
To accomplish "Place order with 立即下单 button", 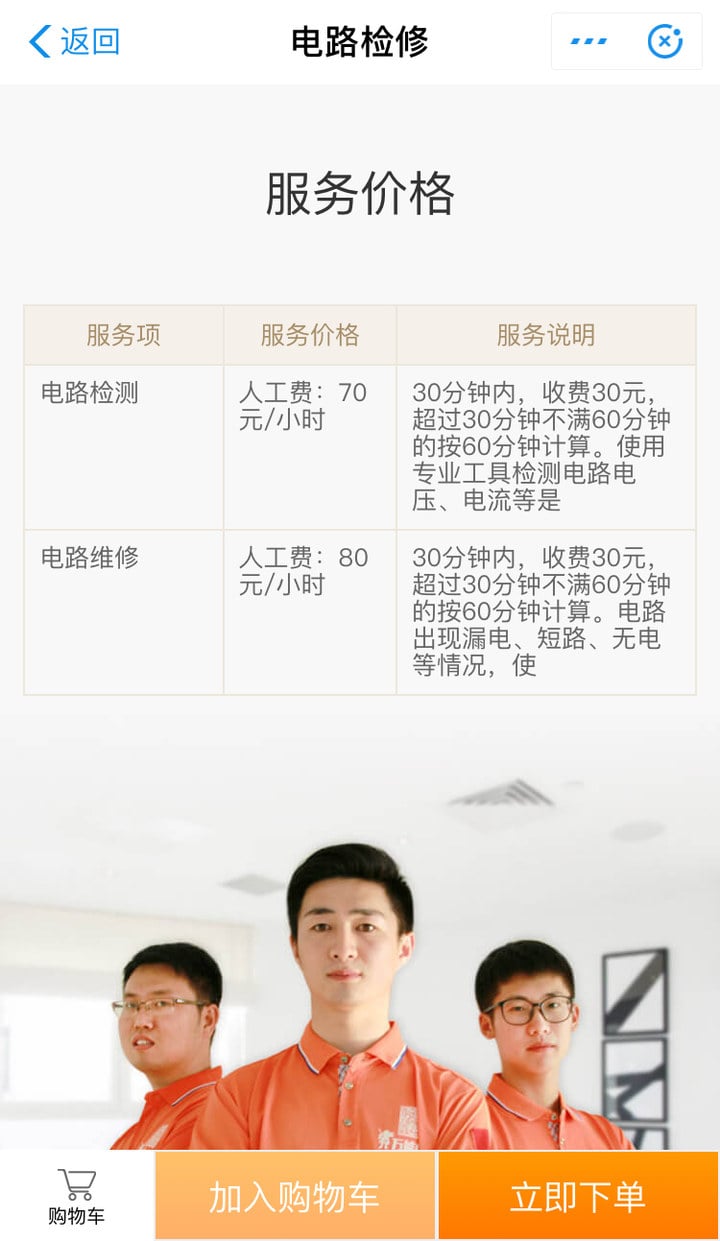I will click(578, 1196).
